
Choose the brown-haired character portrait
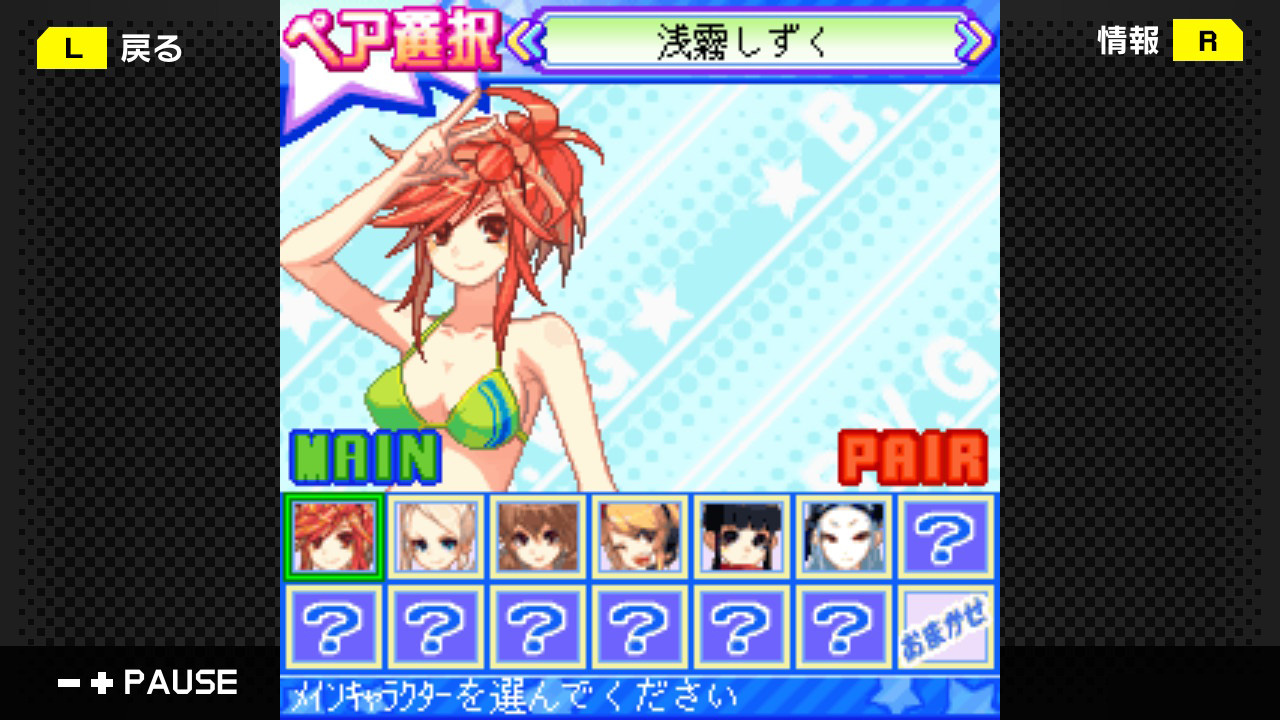click(x=537, y=537)
